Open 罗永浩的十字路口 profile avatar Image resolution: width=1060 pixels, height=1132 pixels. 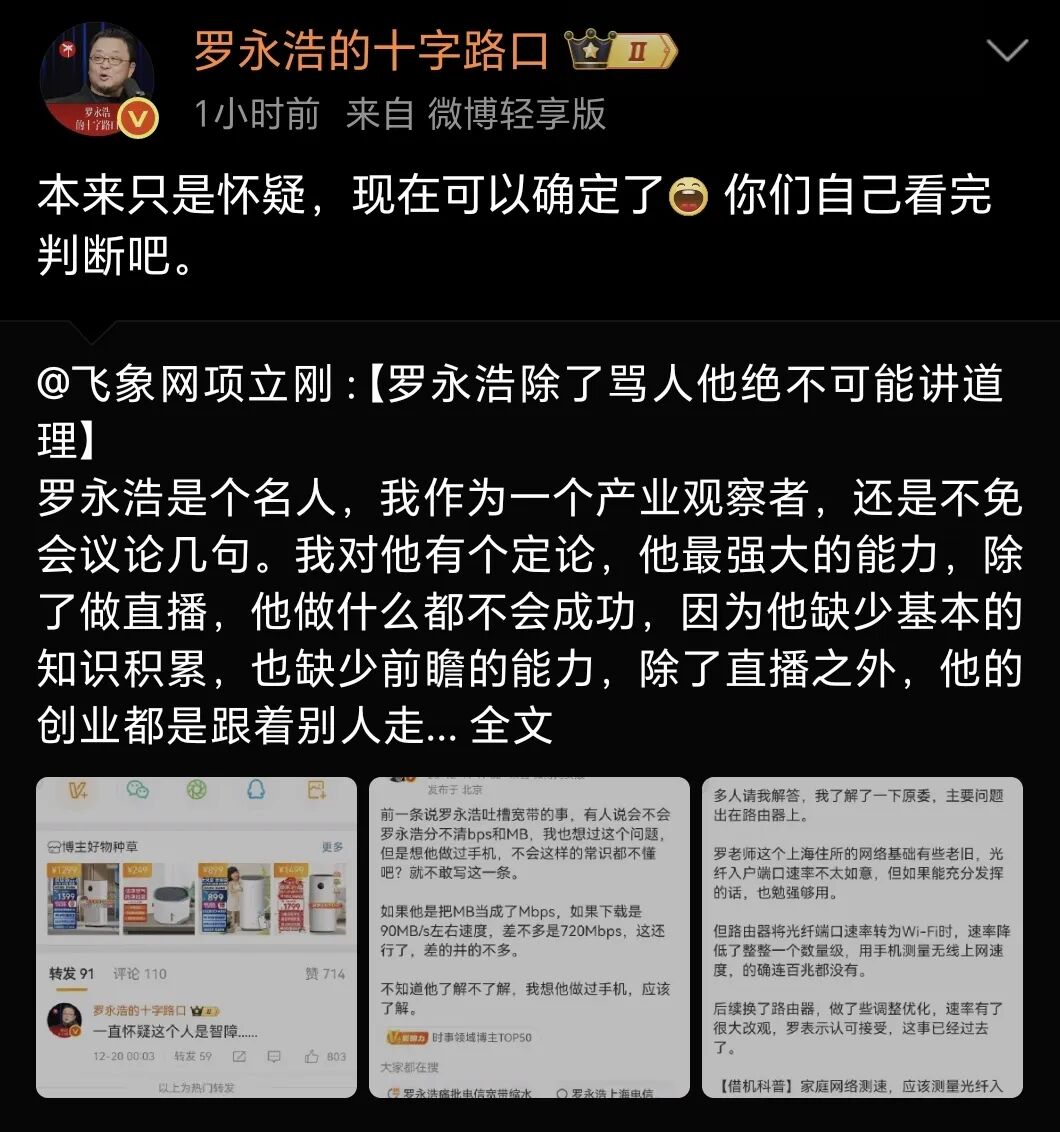(x=98, y=80)
